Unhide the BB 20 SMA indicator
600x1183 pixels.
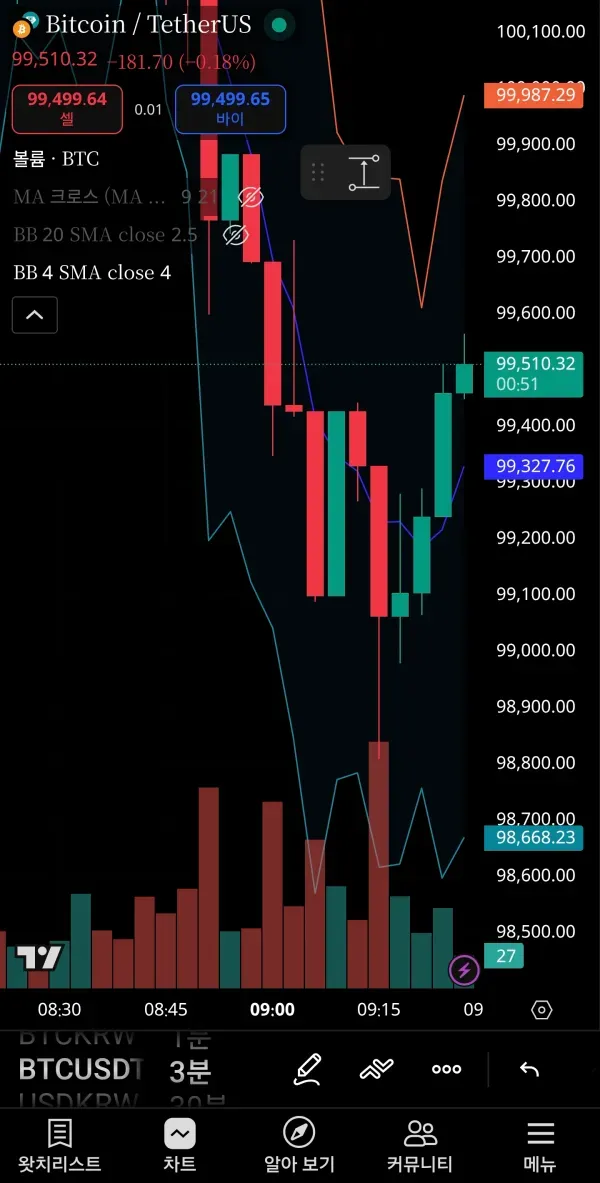tap(235, 235)
